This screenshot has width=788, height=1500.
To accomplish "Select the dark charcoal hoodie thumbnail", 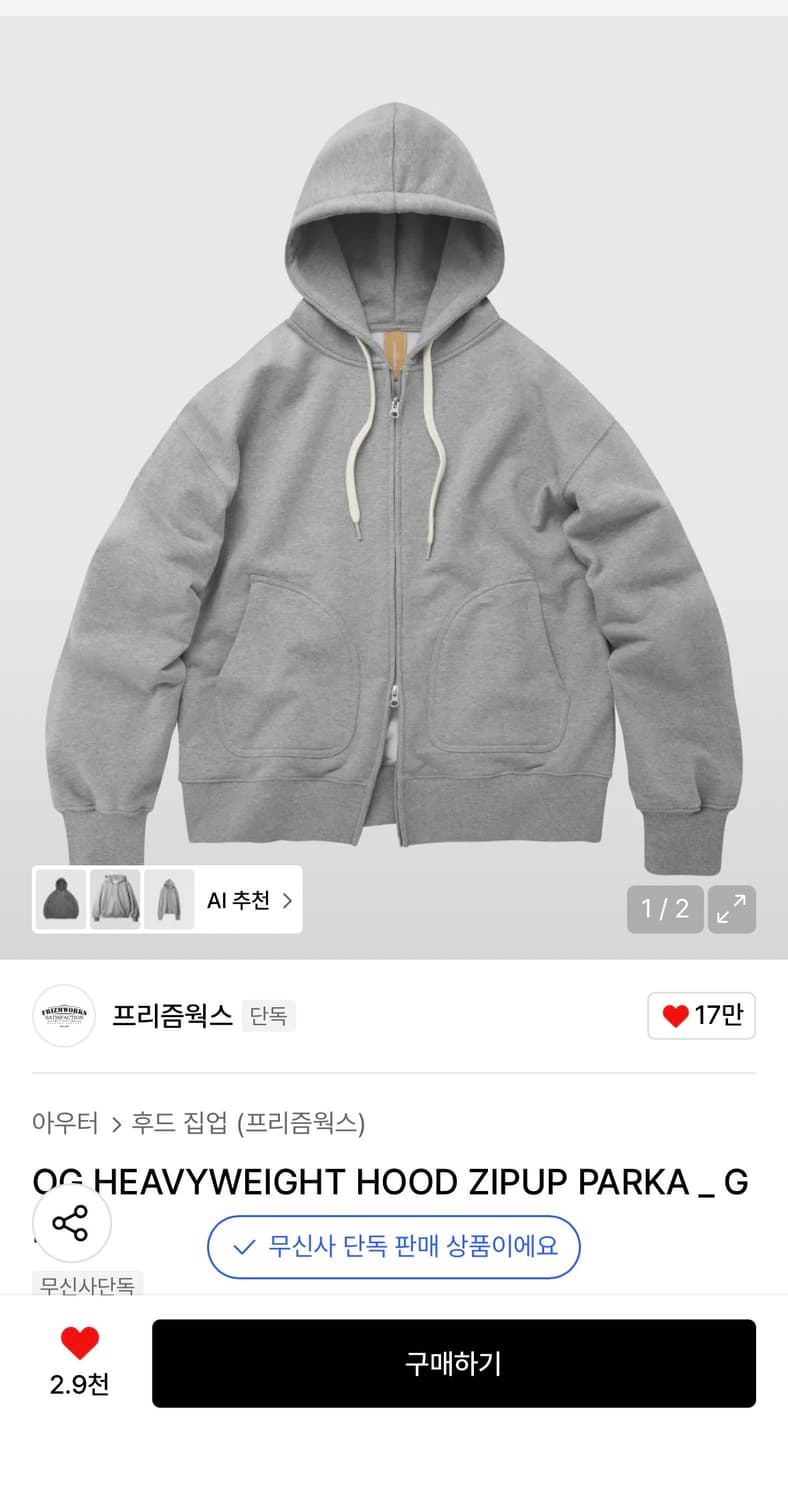I will click(61, 899).
